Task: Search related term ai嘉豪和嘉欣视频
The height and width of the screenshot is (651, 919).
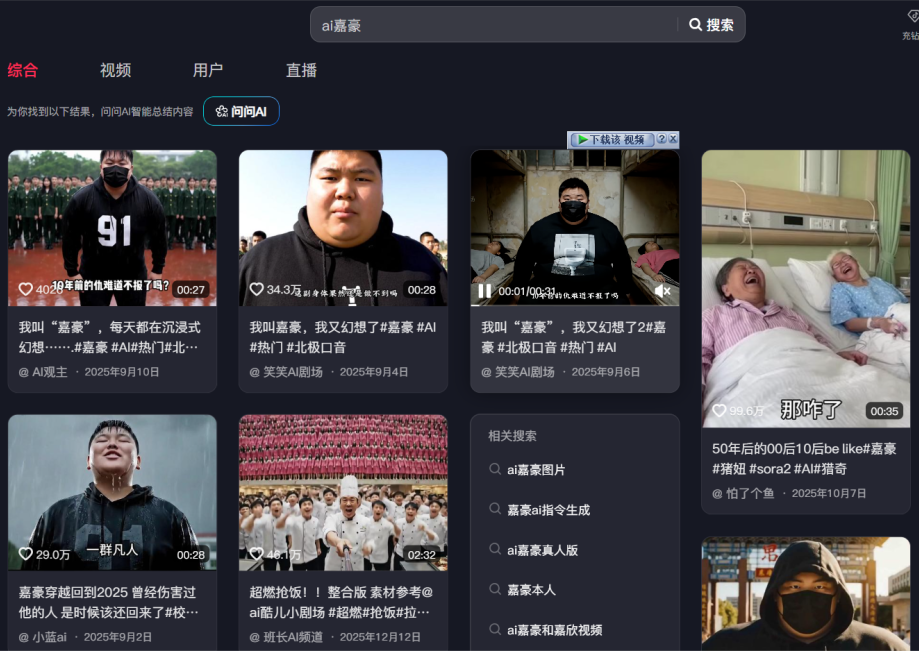Action: point(554,629)
